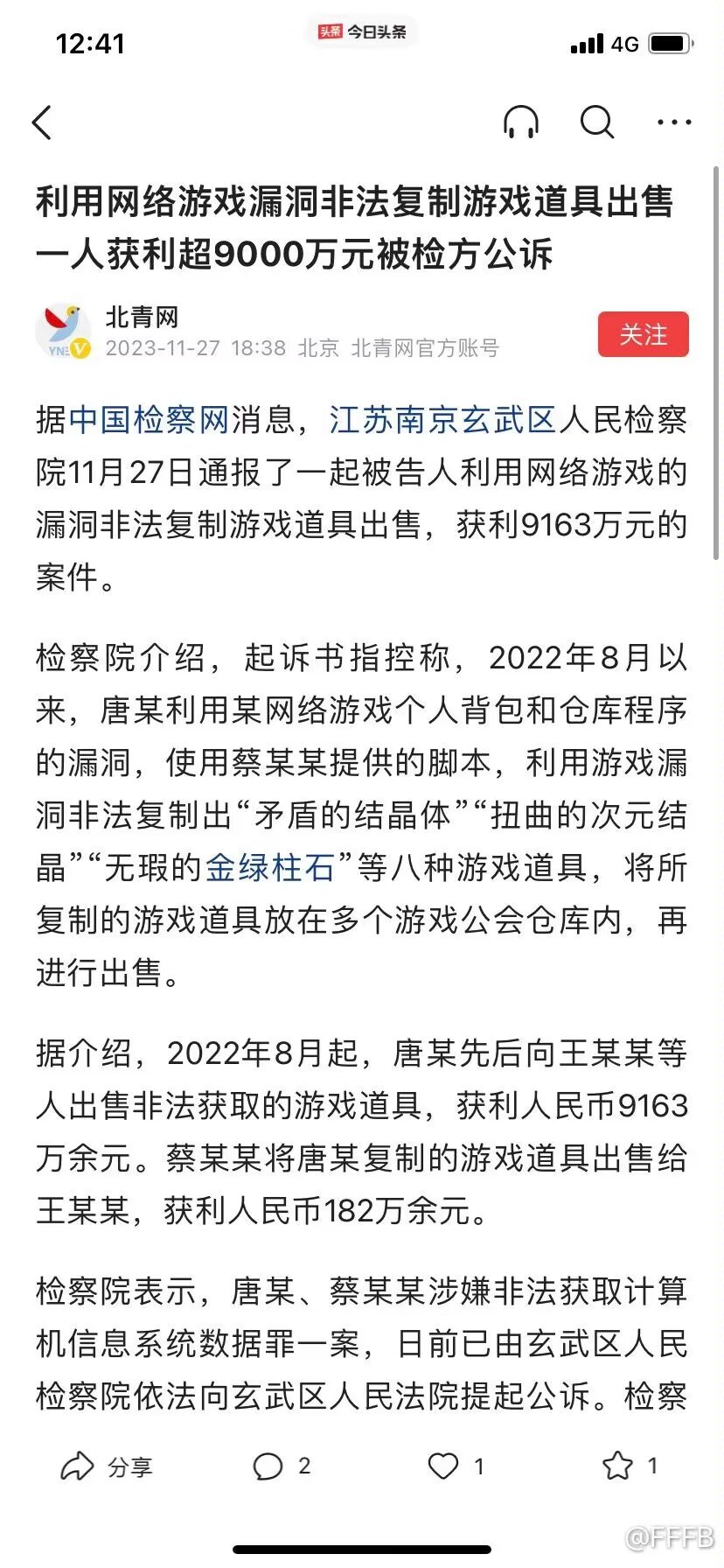This screenshot has height=1568, width=724.
Task: Return to 今日头条 via status bar pill
Action: coord(362,32)
